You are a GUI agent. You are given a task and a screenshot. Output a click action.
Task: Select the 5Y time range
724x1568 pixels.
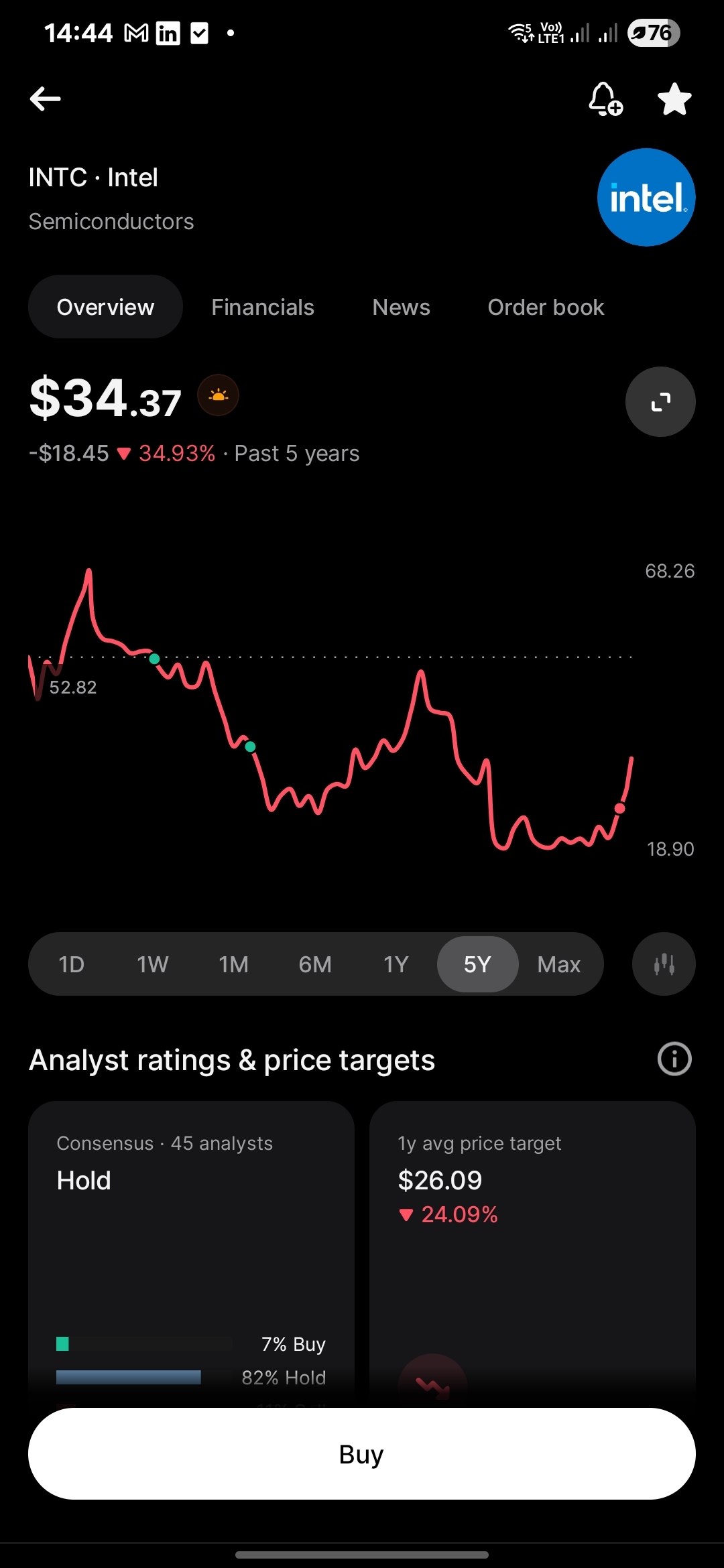click(477, 964)
